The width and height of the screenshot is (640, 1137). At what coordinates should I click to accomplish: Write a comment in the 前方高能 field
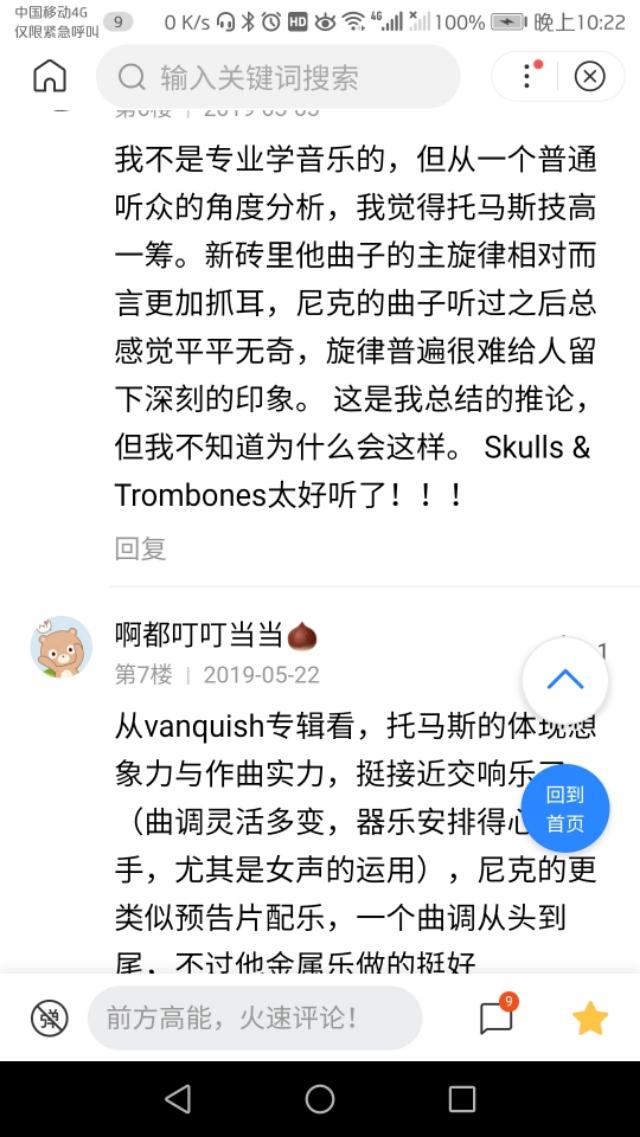[x=255, y=1018]
